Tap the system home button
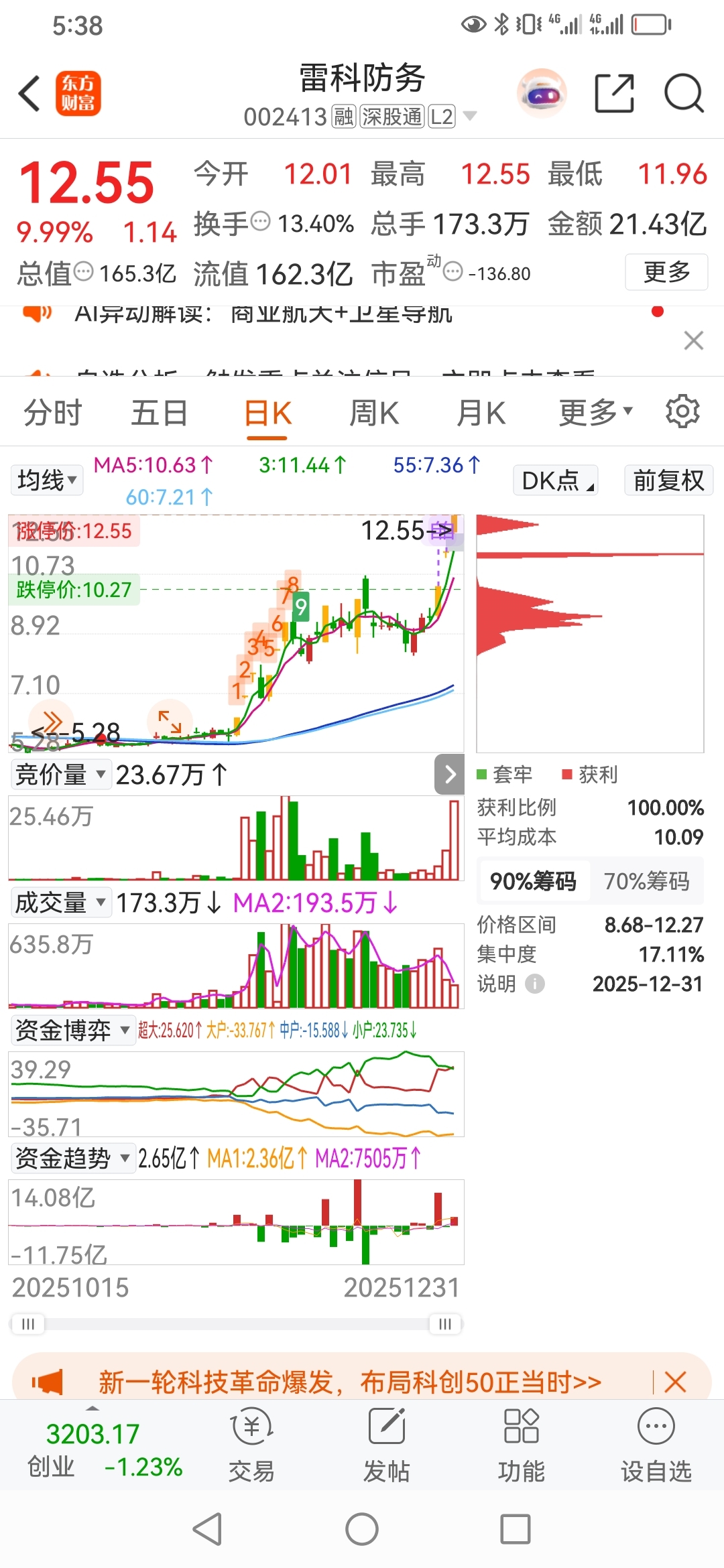Screen dimensions: 724x1568 click(362, 1529)
